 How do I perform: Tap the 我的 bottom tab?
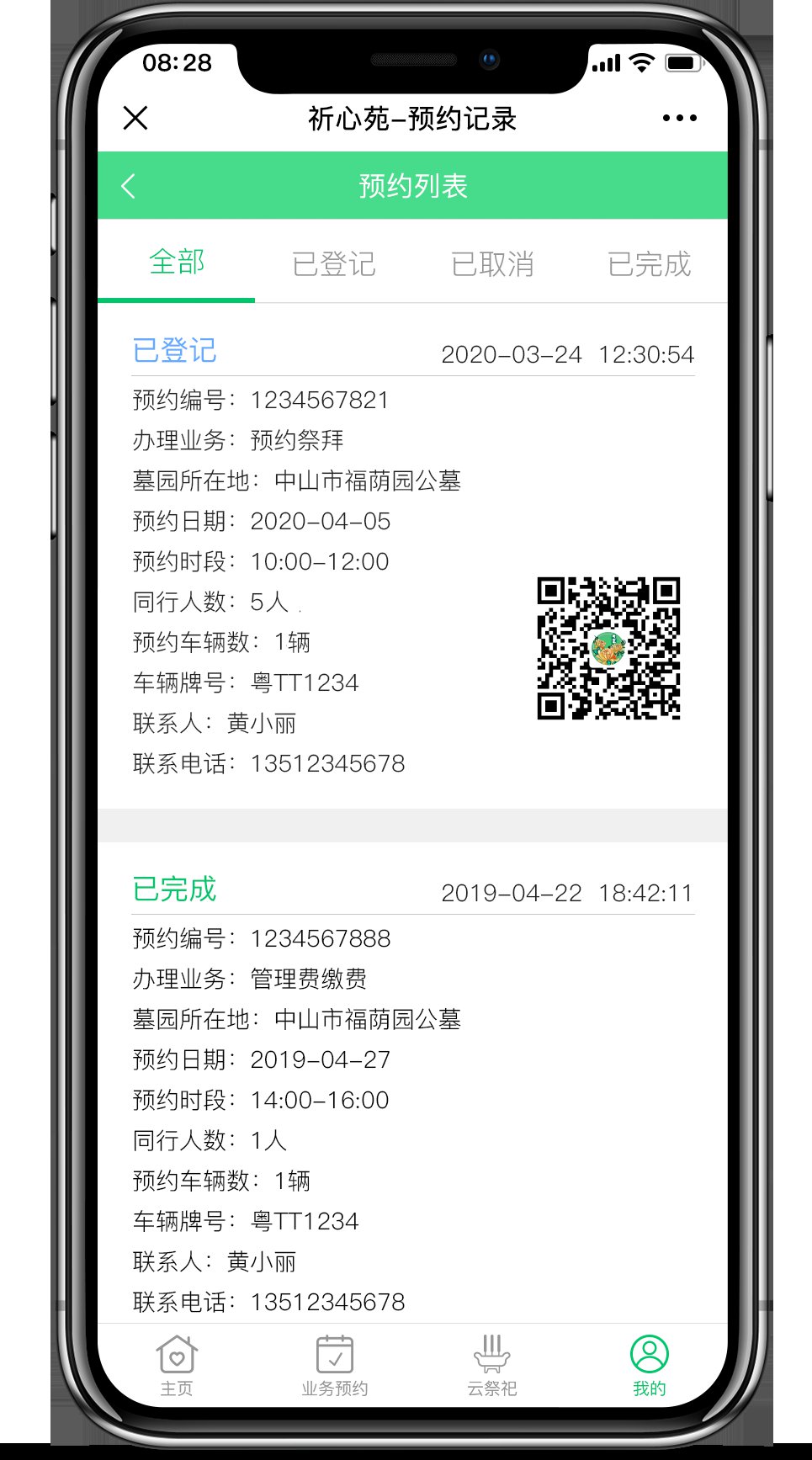pos(649,1365)
